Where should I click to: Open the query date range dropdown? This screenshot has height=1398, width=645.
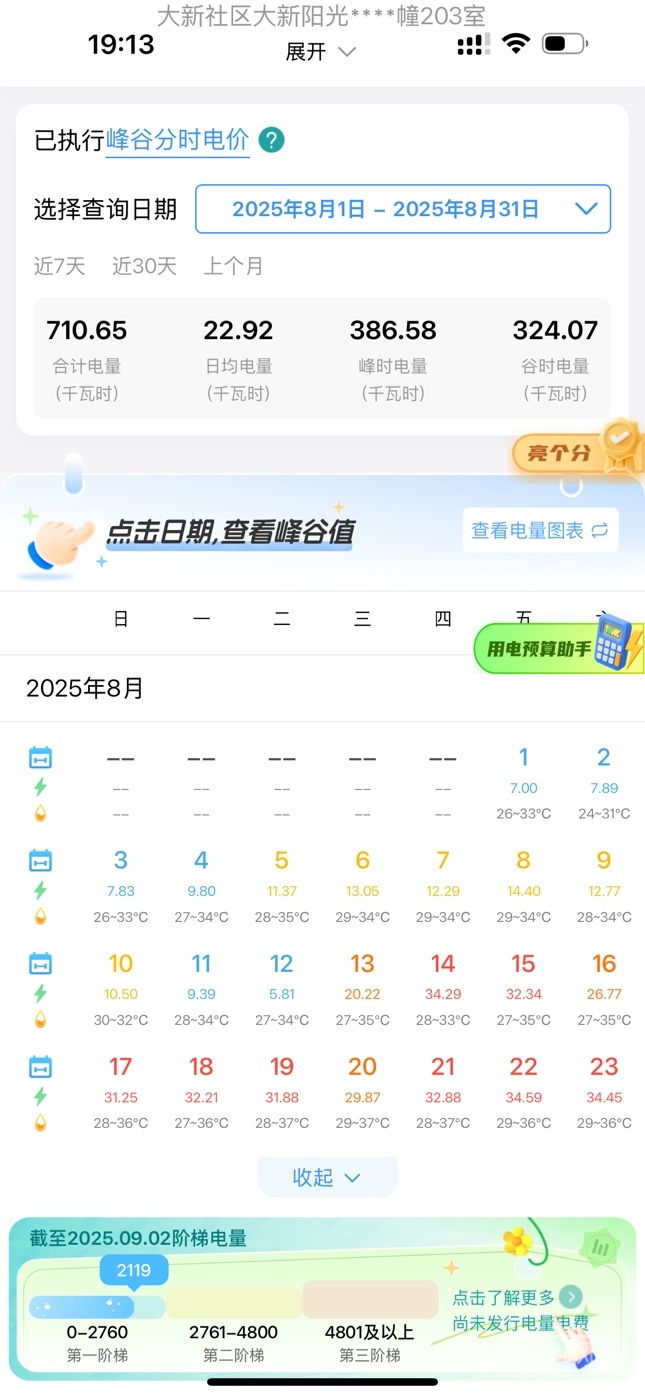402,209
